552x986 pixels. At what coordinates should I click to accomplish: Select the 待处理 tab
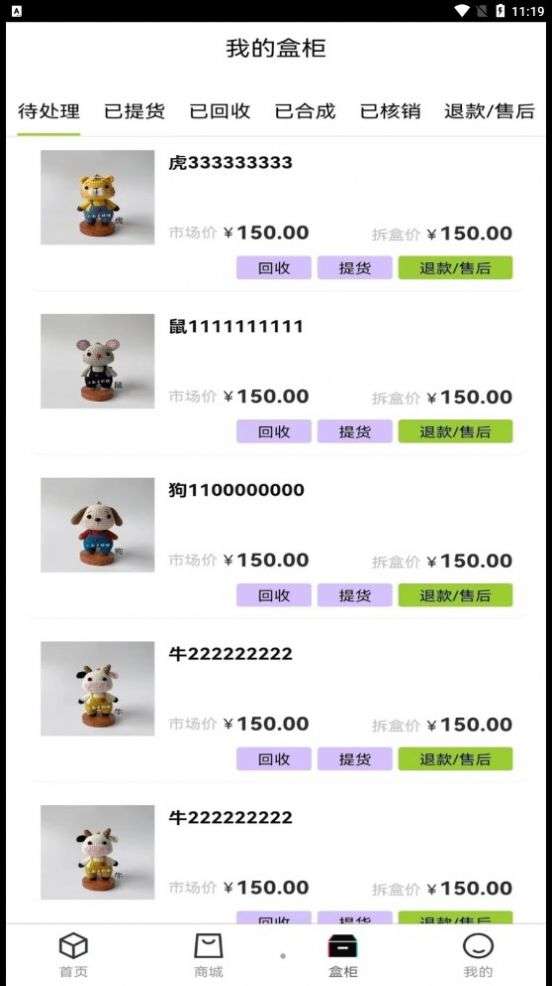[48, 111]
